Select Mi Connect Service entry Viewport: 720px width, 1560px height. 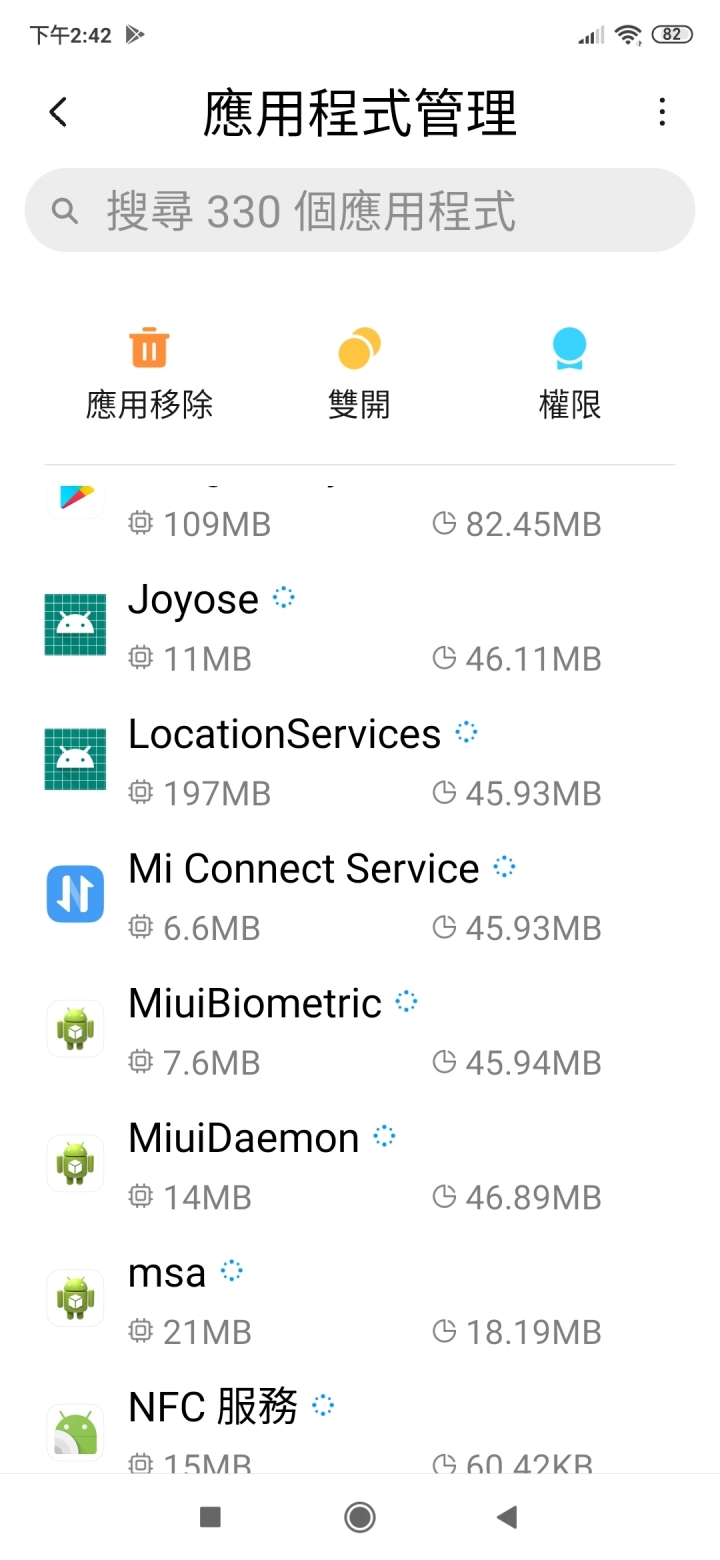pos(360,894)
